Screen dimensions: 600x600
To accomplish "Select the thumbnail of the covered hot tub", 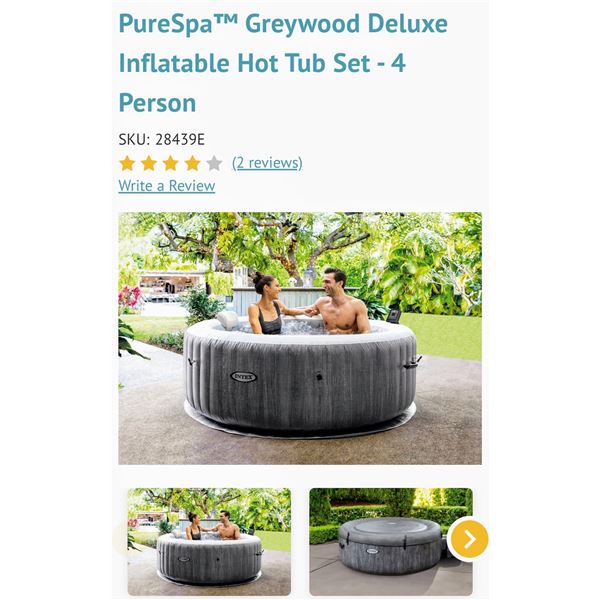I will click(385, 541).
